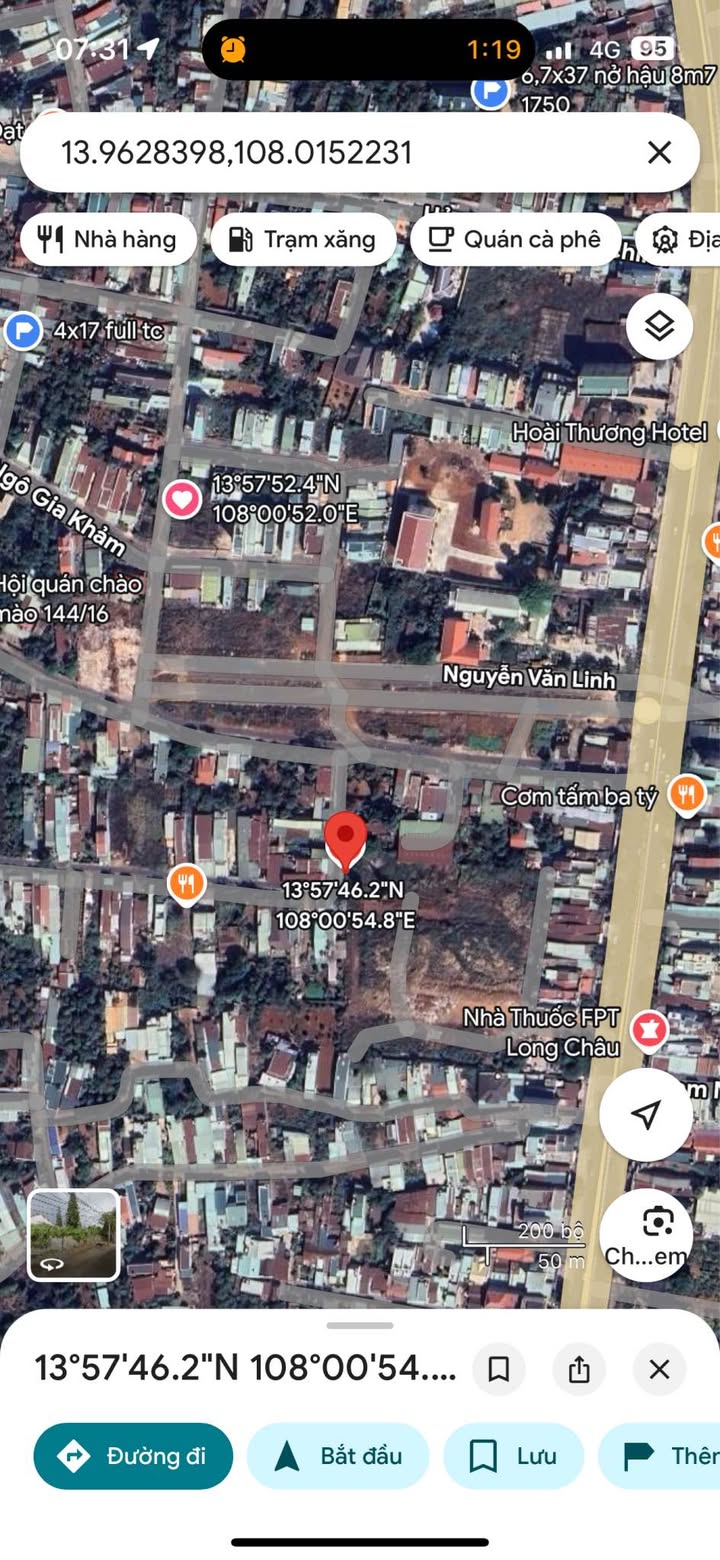Viewport: 720px width, 1560px height.
Task: Save this place with Lưu
Action: pos(514,1456)
